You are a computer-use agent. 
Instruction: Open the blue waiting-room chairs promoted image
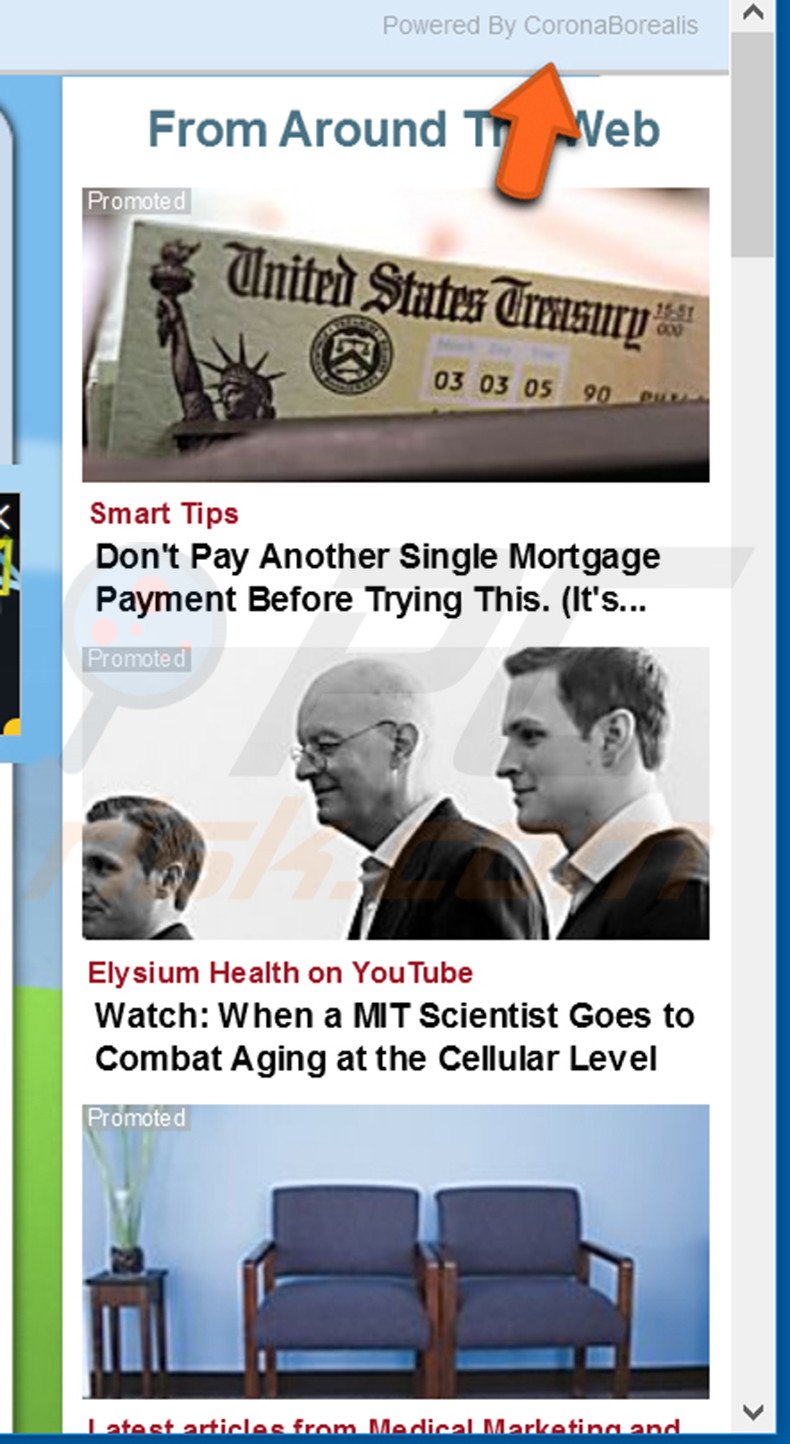pyautogui.click(x=396, y=1251)
